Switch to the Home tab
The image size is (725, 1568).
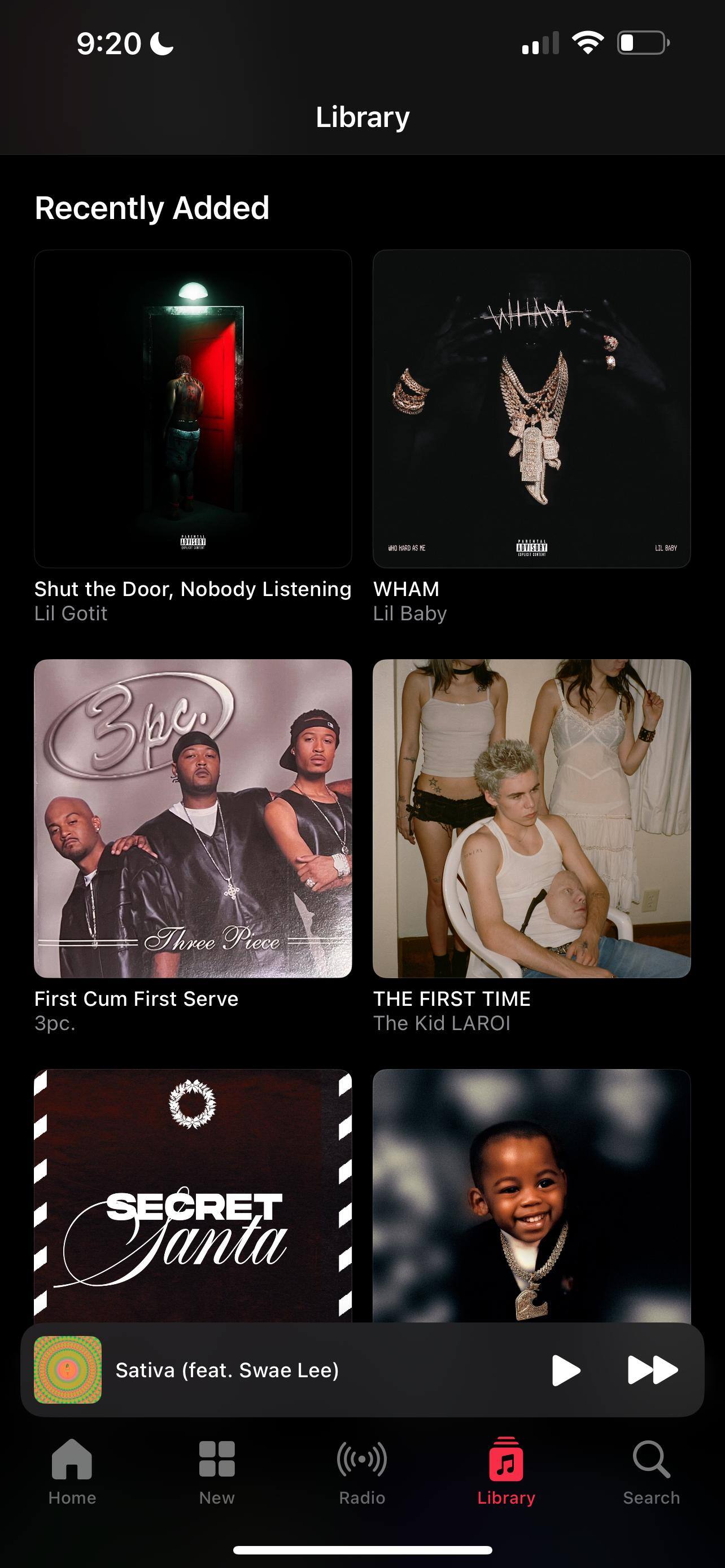tap(72, 1469)
